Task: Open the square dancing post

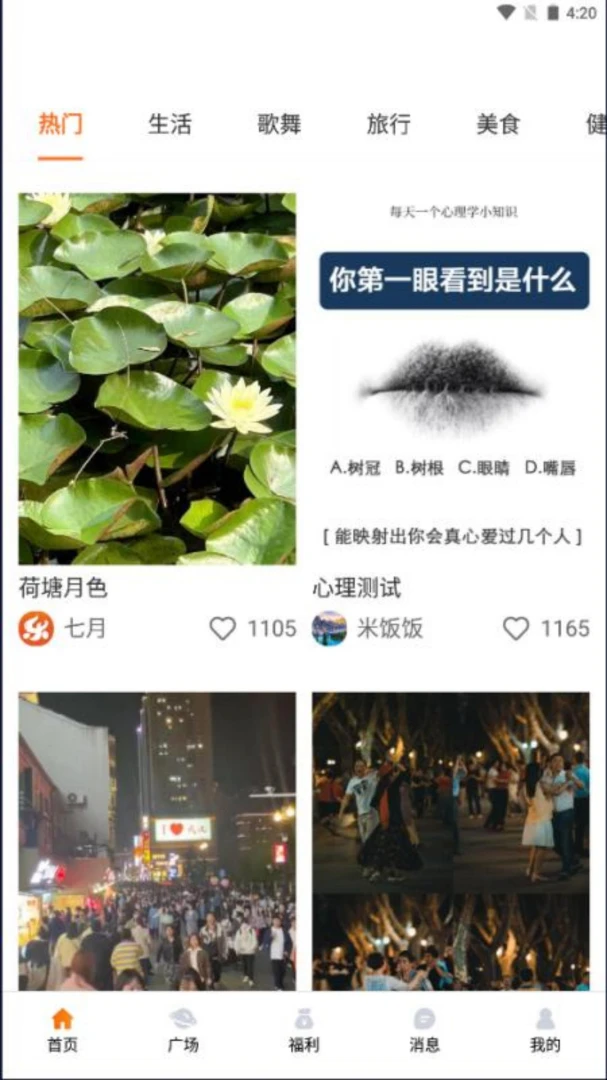Action: tap(451, 841)
